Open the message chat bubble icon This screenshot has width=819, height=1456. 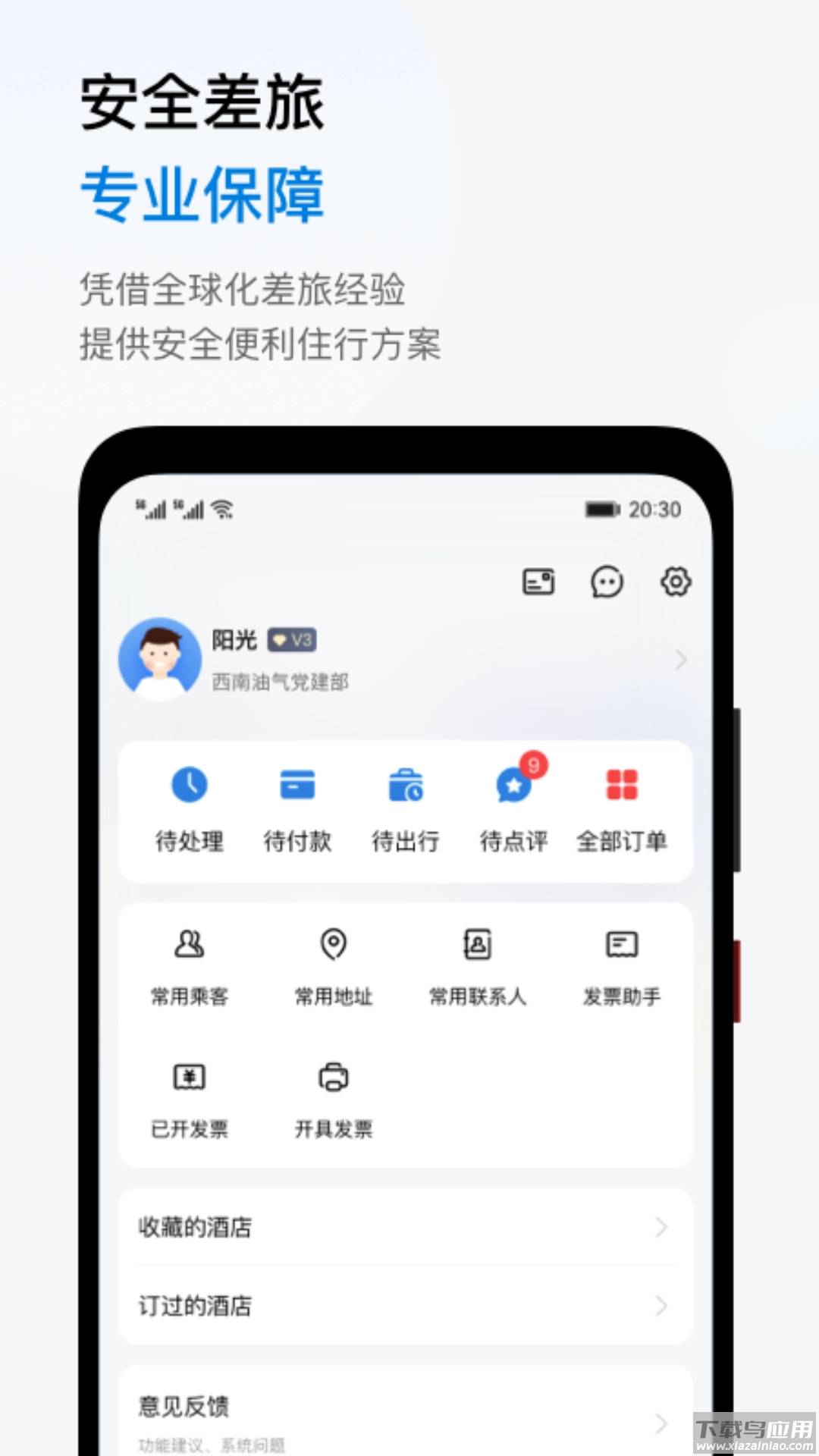(605, 582)
